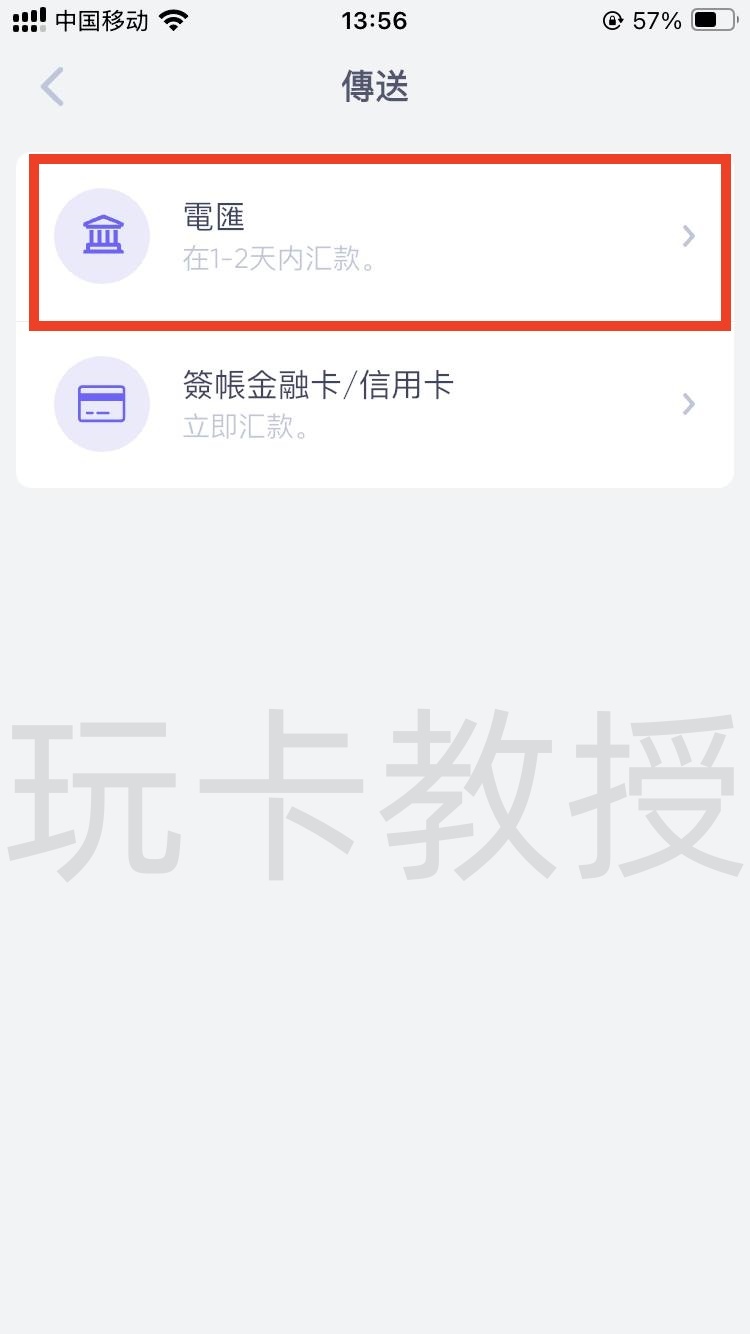Tap the credit card icon beside 簽帳金融卡
Image resolution: width=750 pixels, height=1334 pixels.
(101, 404)
